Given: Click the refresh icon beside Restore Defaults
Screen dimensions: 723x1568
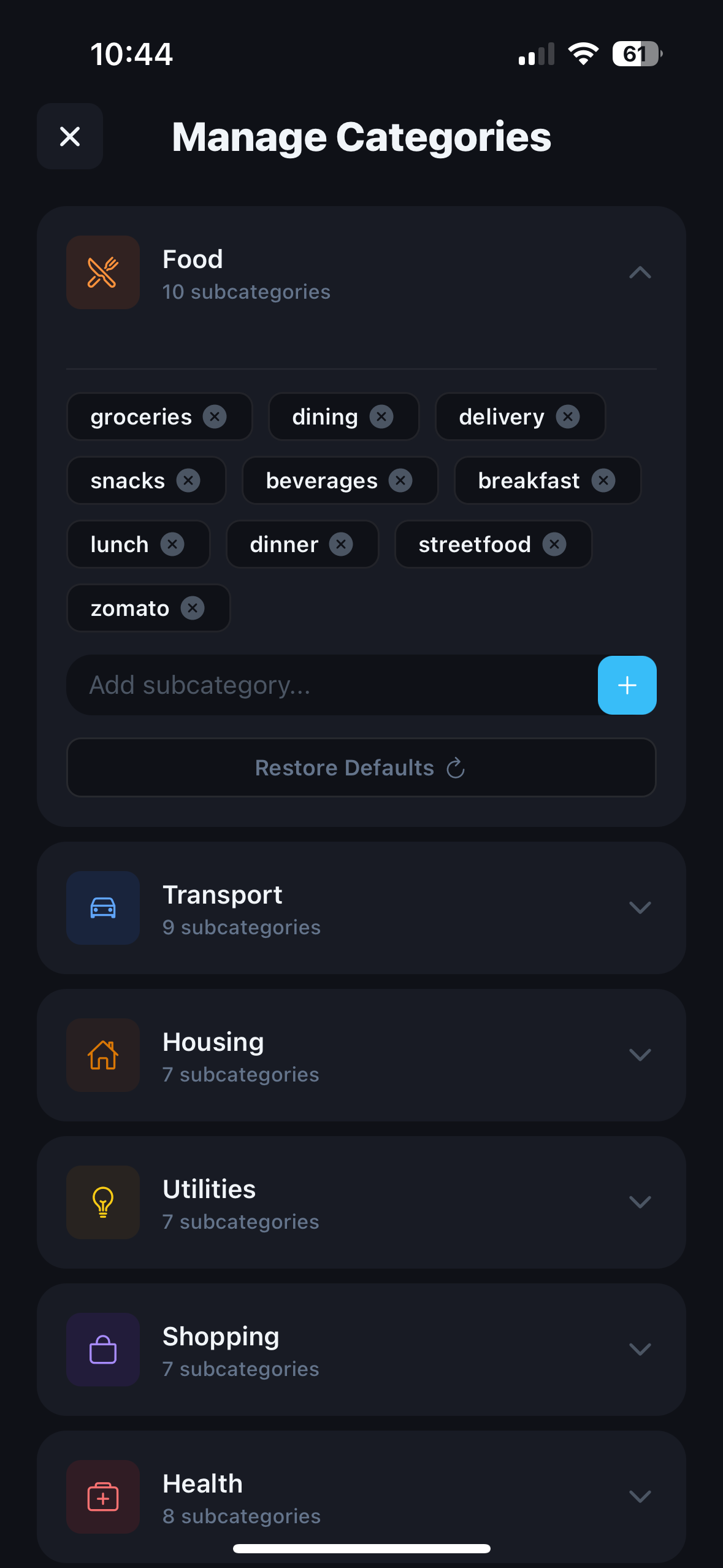Looking at the screenshot, I should 455,767.
